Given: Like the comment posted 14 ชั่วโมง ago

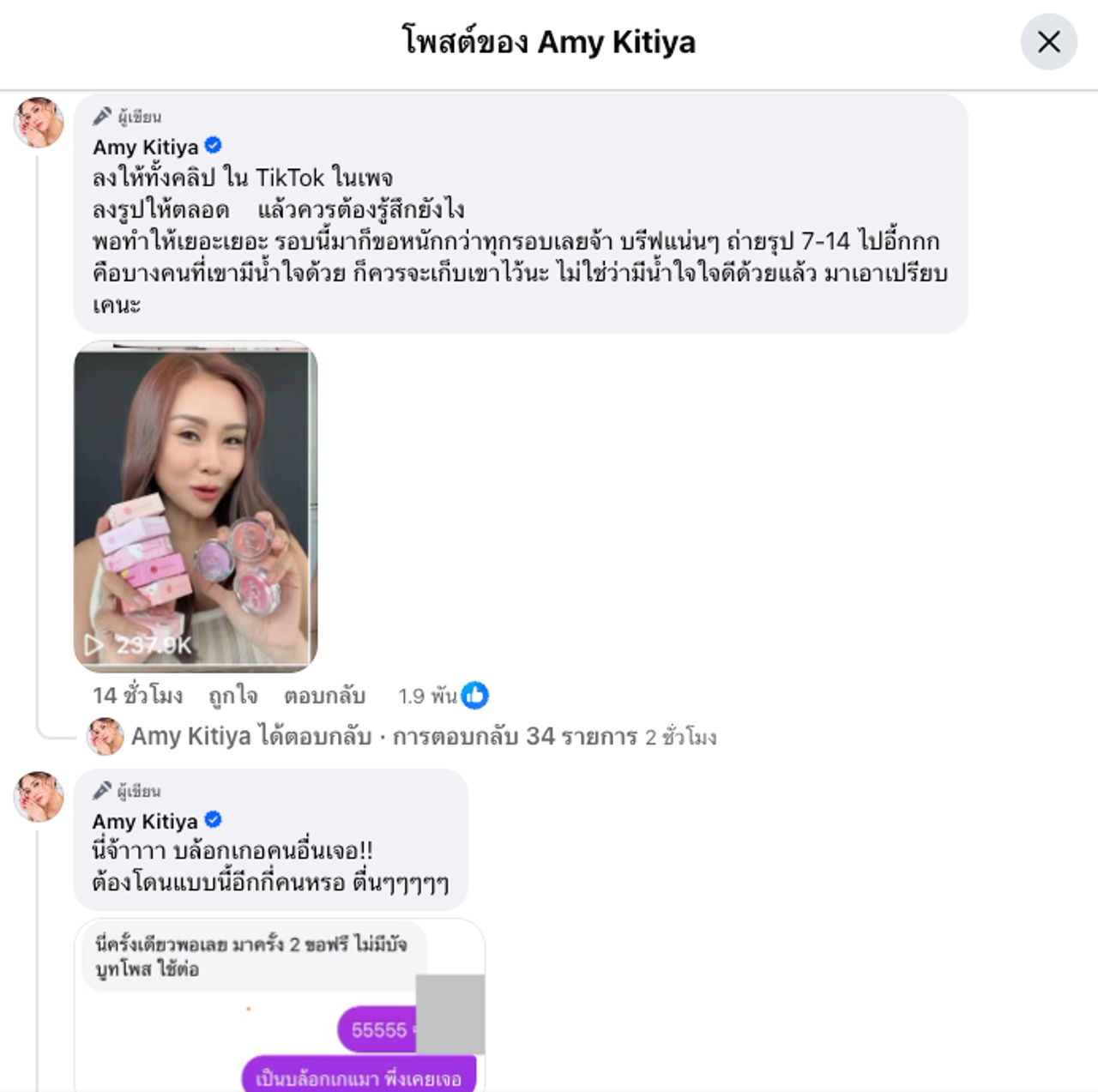Looking at the screenshot, I should point(233,696).
